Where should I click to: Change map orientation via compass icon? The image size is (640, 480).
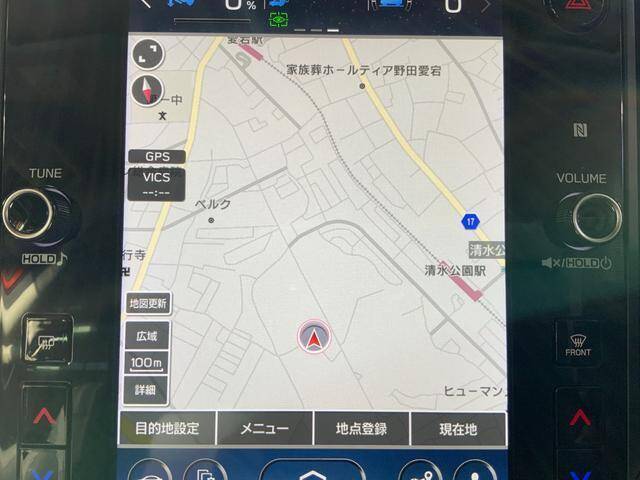(147, 91)
